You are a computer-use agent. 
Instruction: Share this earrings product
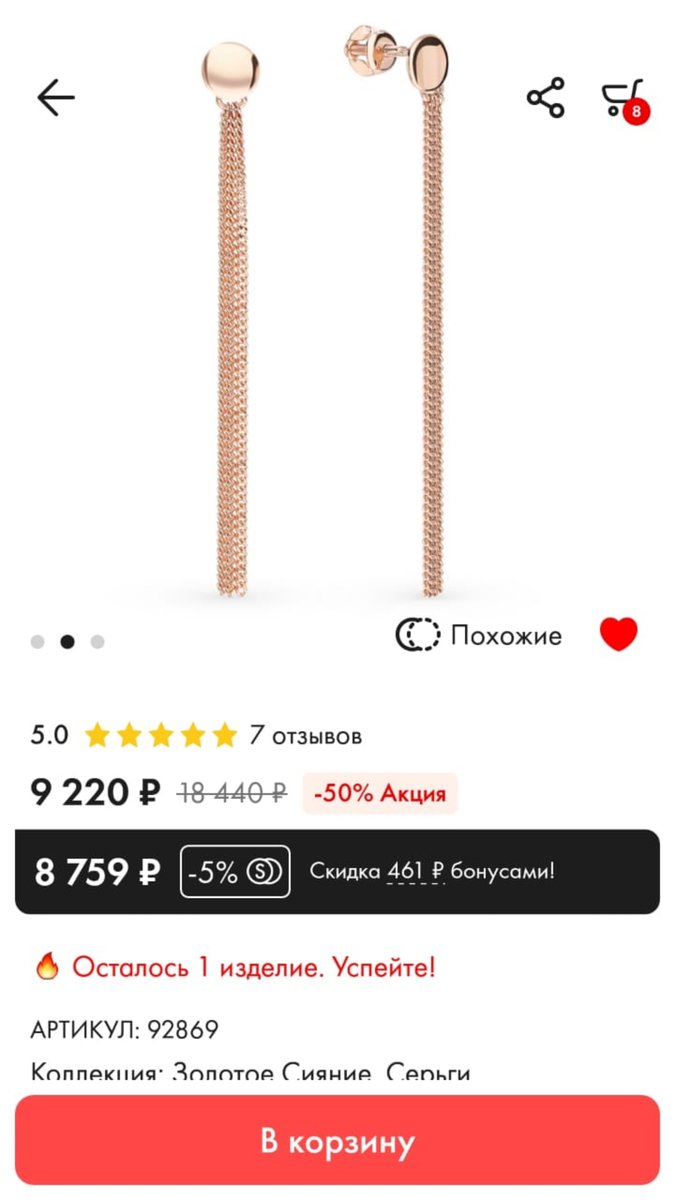coord(545,97)
